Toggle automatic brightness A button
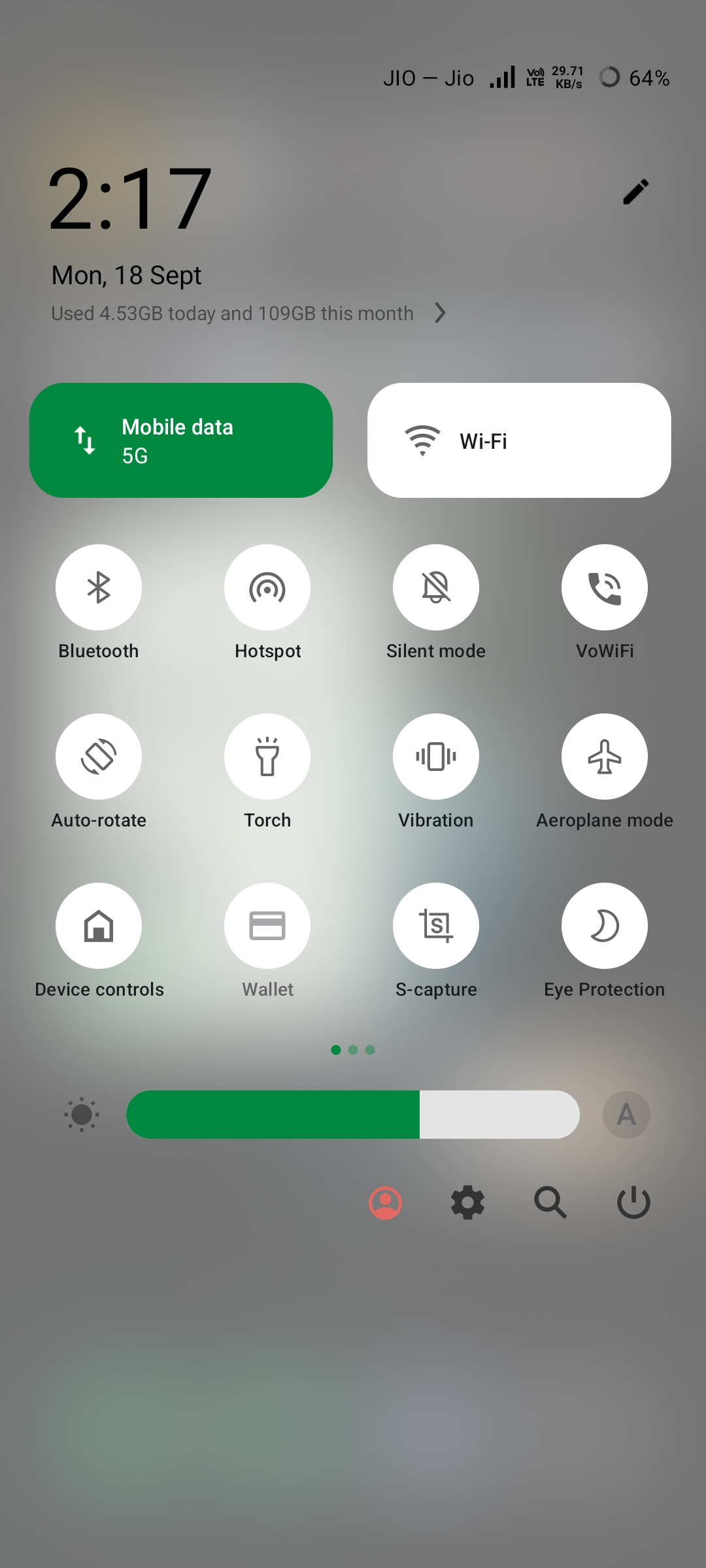Viewport: 706px width, 1568px height. coord(626,1115)
